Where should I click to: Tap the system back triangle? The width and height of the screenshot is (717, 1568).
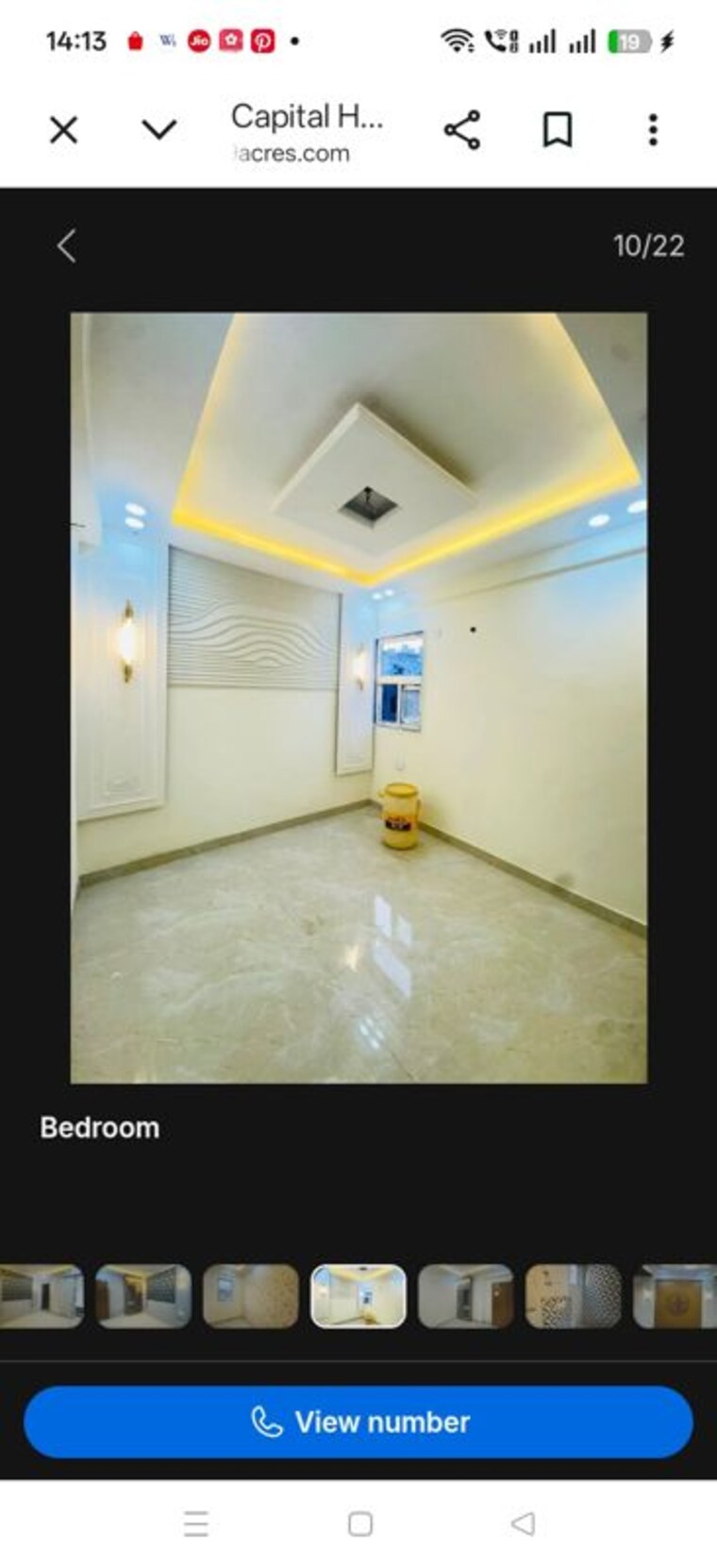(x=523, y=1524)
